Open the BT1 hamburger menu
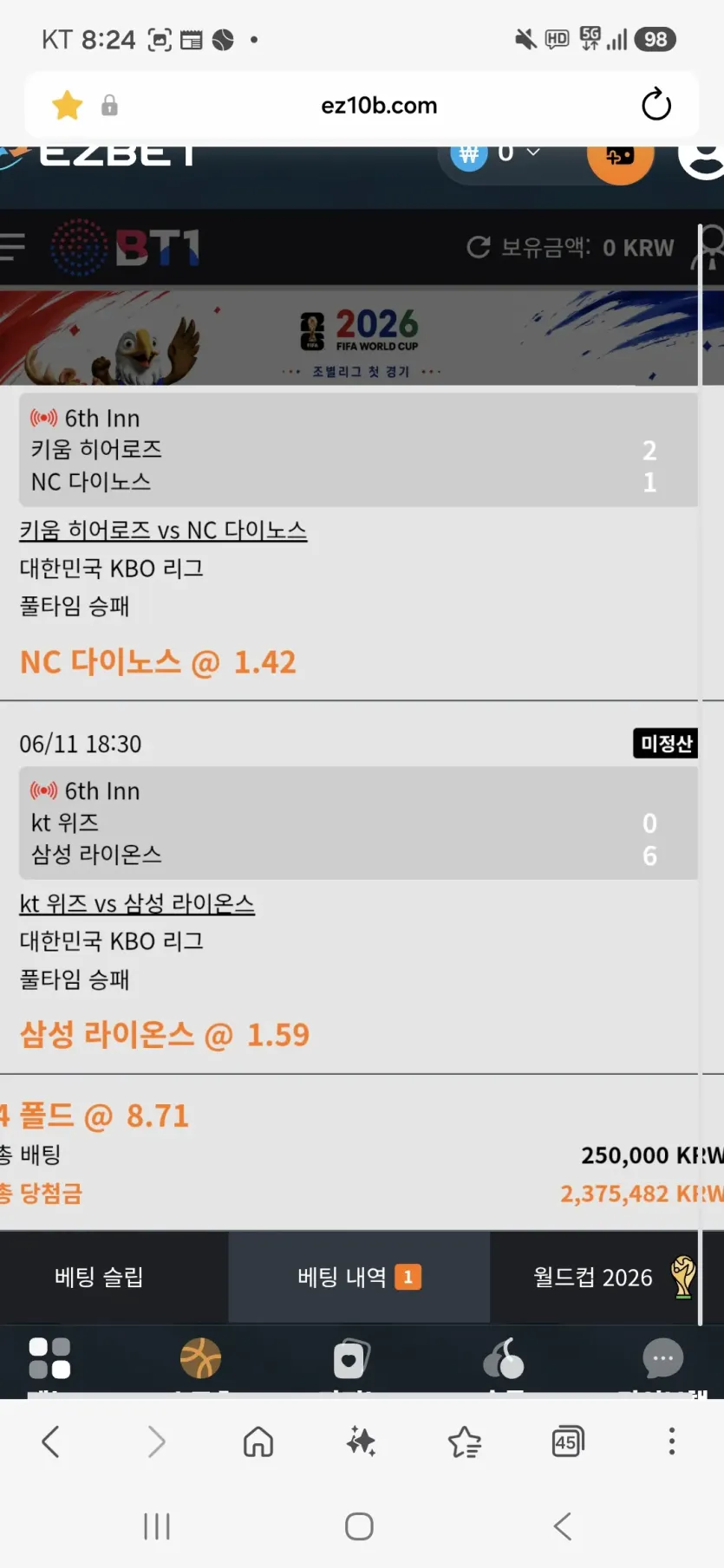Image resolution: width=724 pixels, height=1568 pixels. click(12, 247)
